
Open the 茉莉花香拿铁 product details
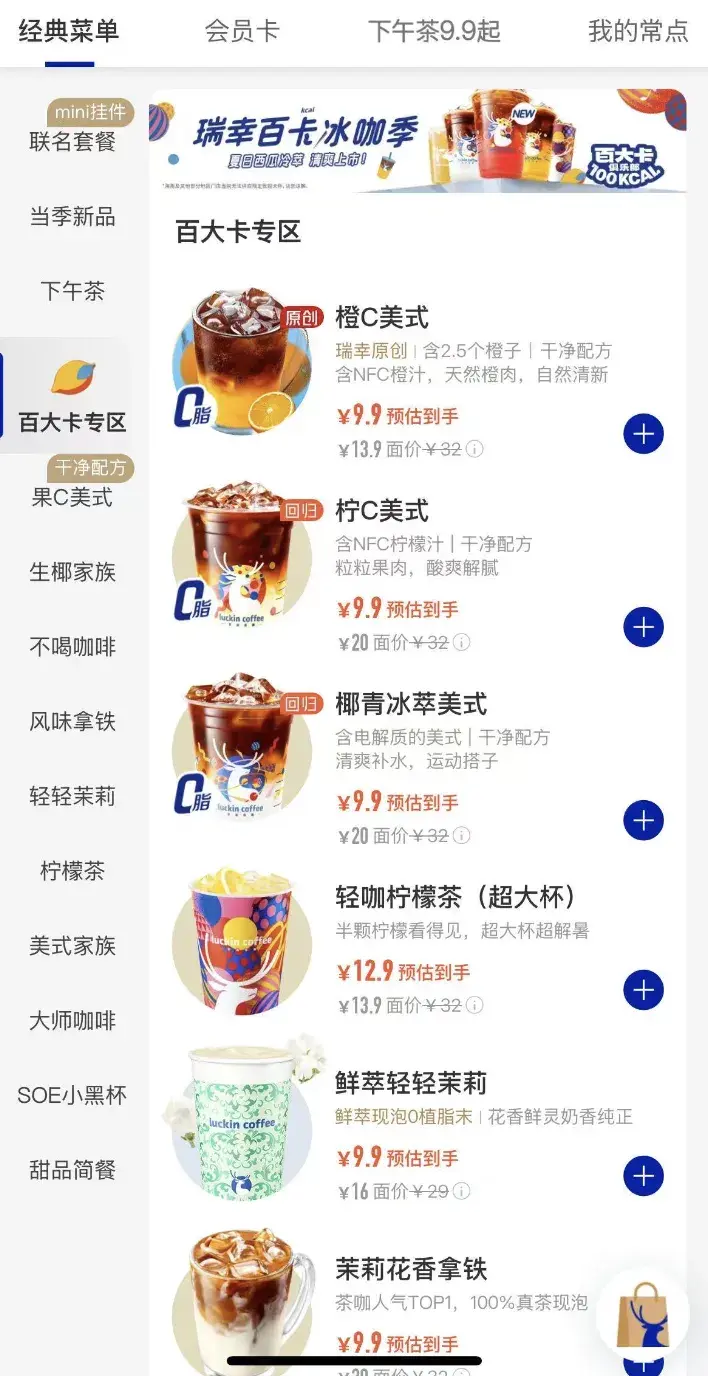(411, 1270)
